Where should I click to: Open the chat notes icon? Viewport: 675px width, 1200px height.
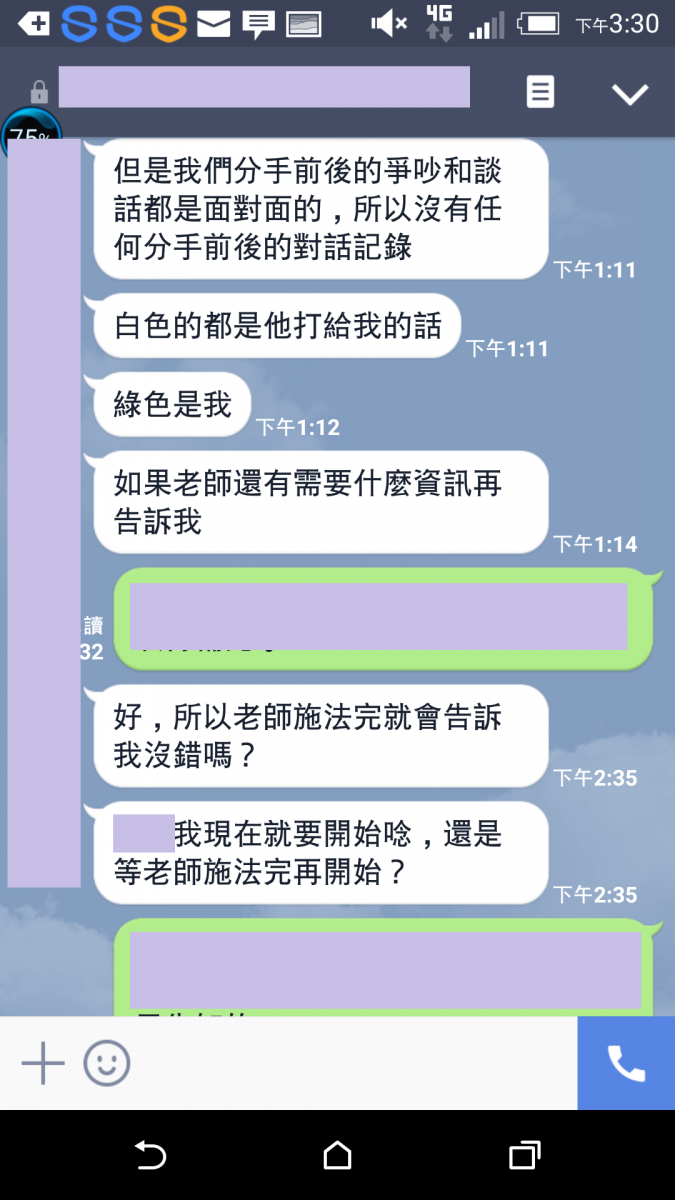pos(540,93)
